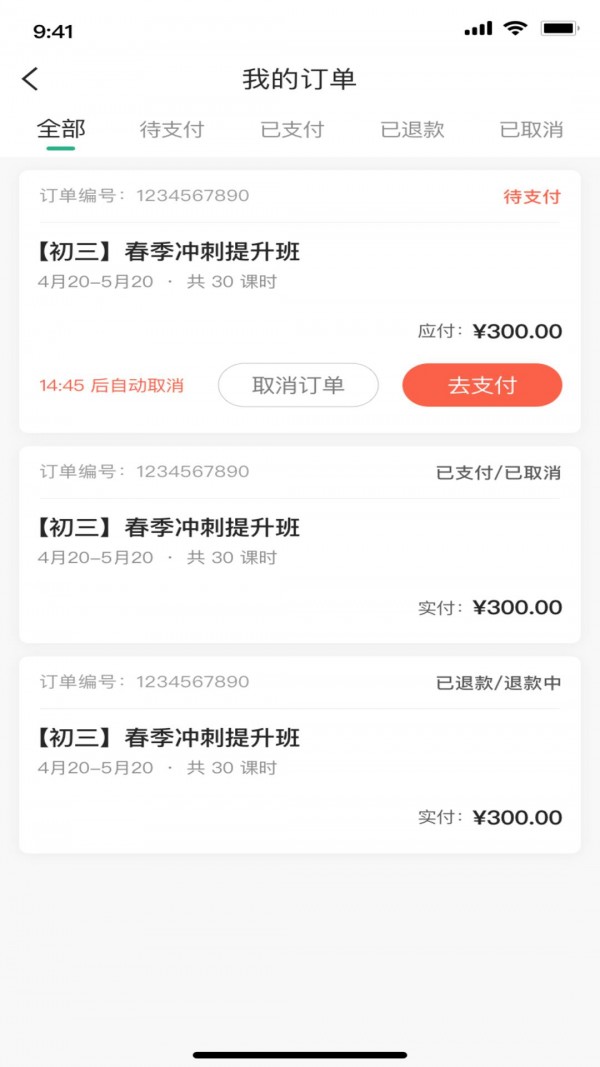Image resolution: width=600 pixels, height=1067 pixels.
Task: View the 已取消 orders tab
Action: [x=531, y=129]
